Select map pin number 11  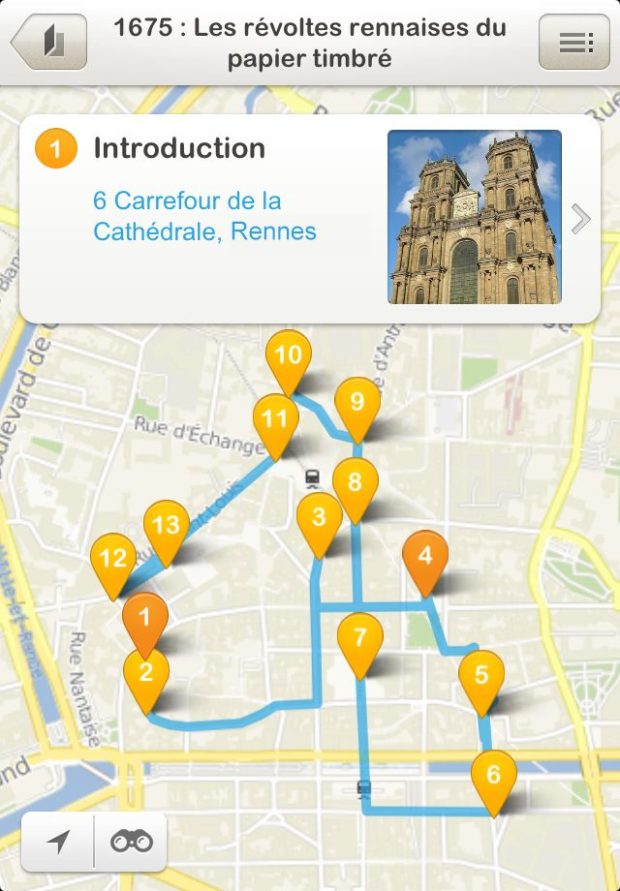[x=275, y=421]
